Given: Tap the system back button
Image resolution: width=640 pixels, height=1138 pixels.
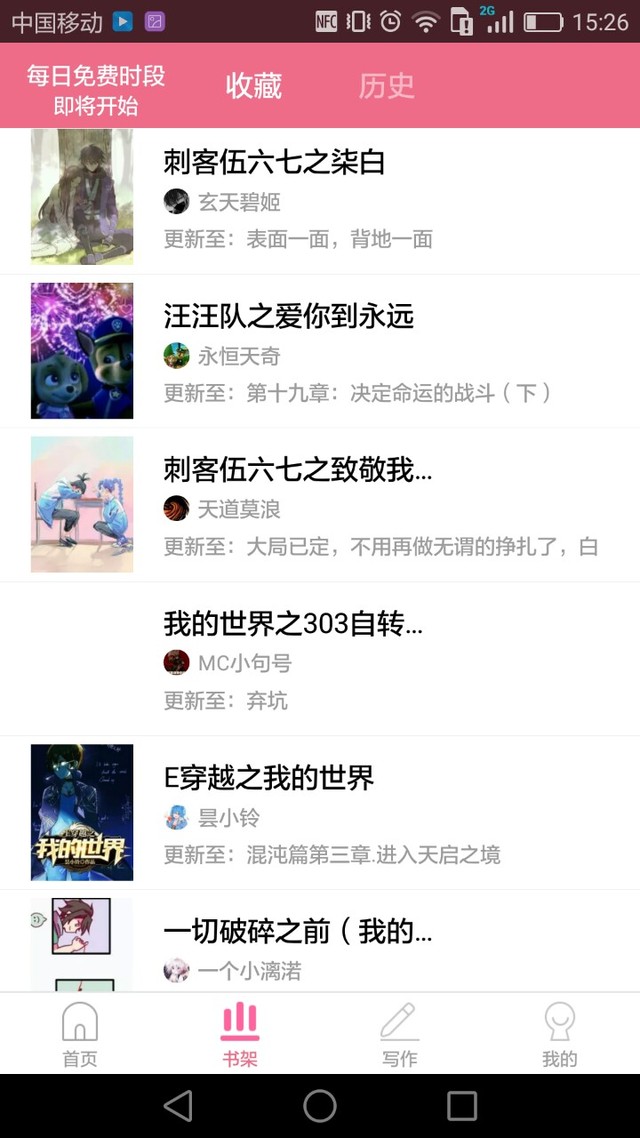Looking at the screenshot, I should point(179,1106).
